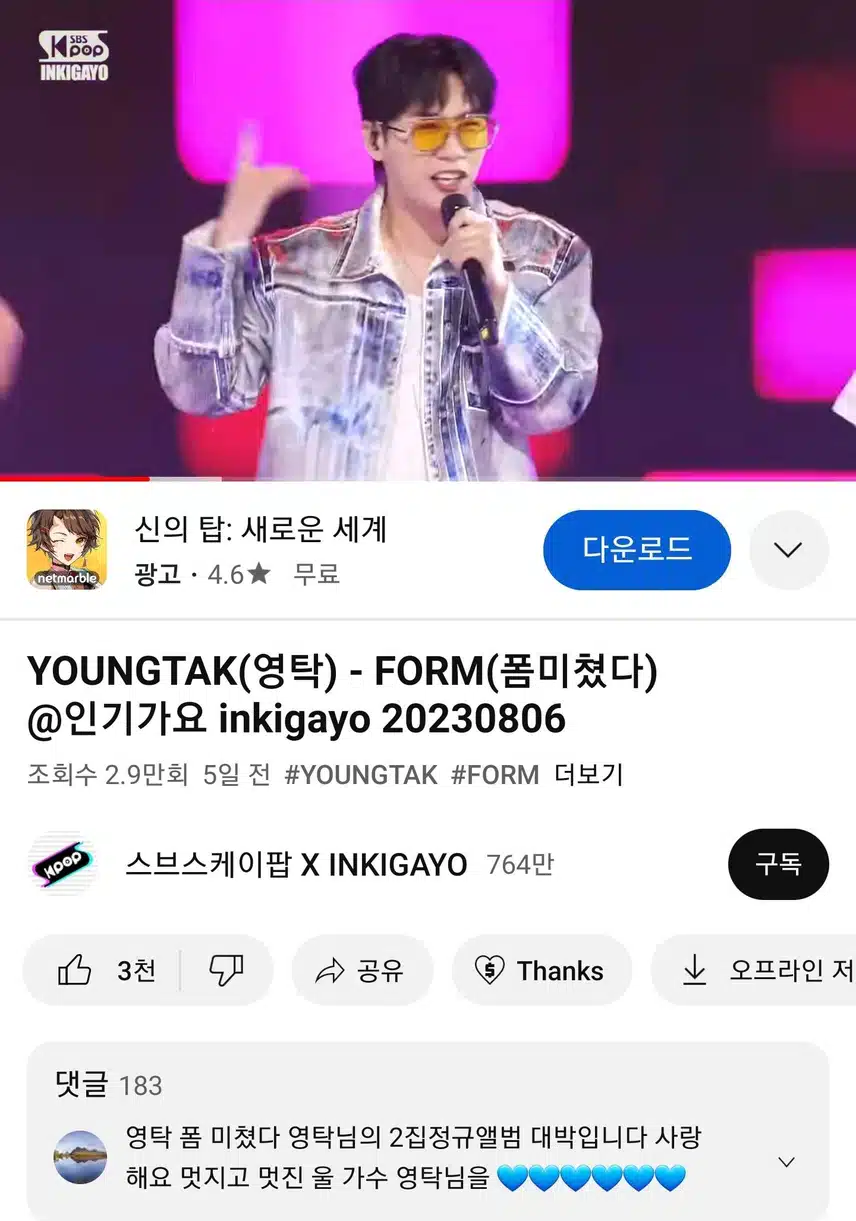Tap the 다운로드 button on the ad
Image resolution: width=856 pixels, height=1221 pixels.
[636, 549]
